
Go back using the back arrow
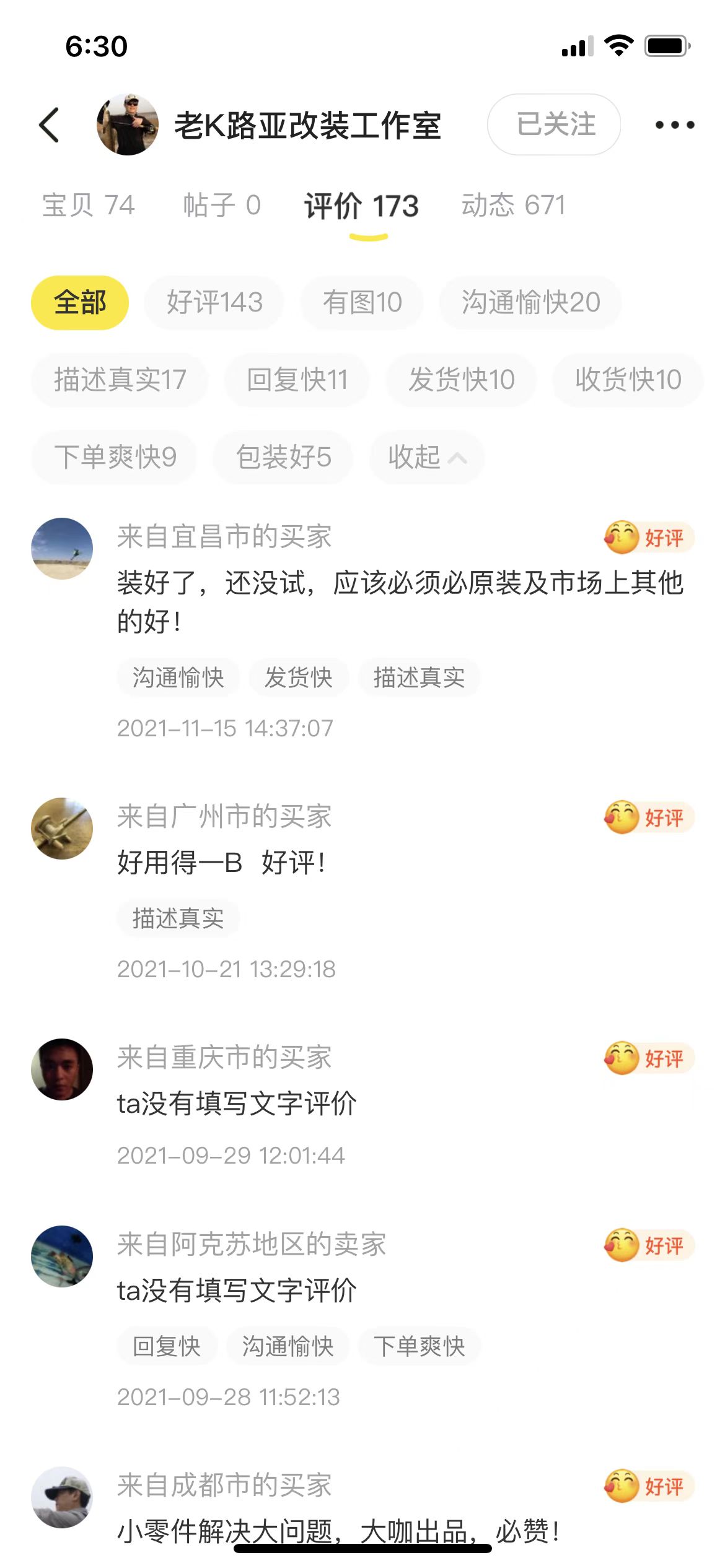tap(50, 125)
